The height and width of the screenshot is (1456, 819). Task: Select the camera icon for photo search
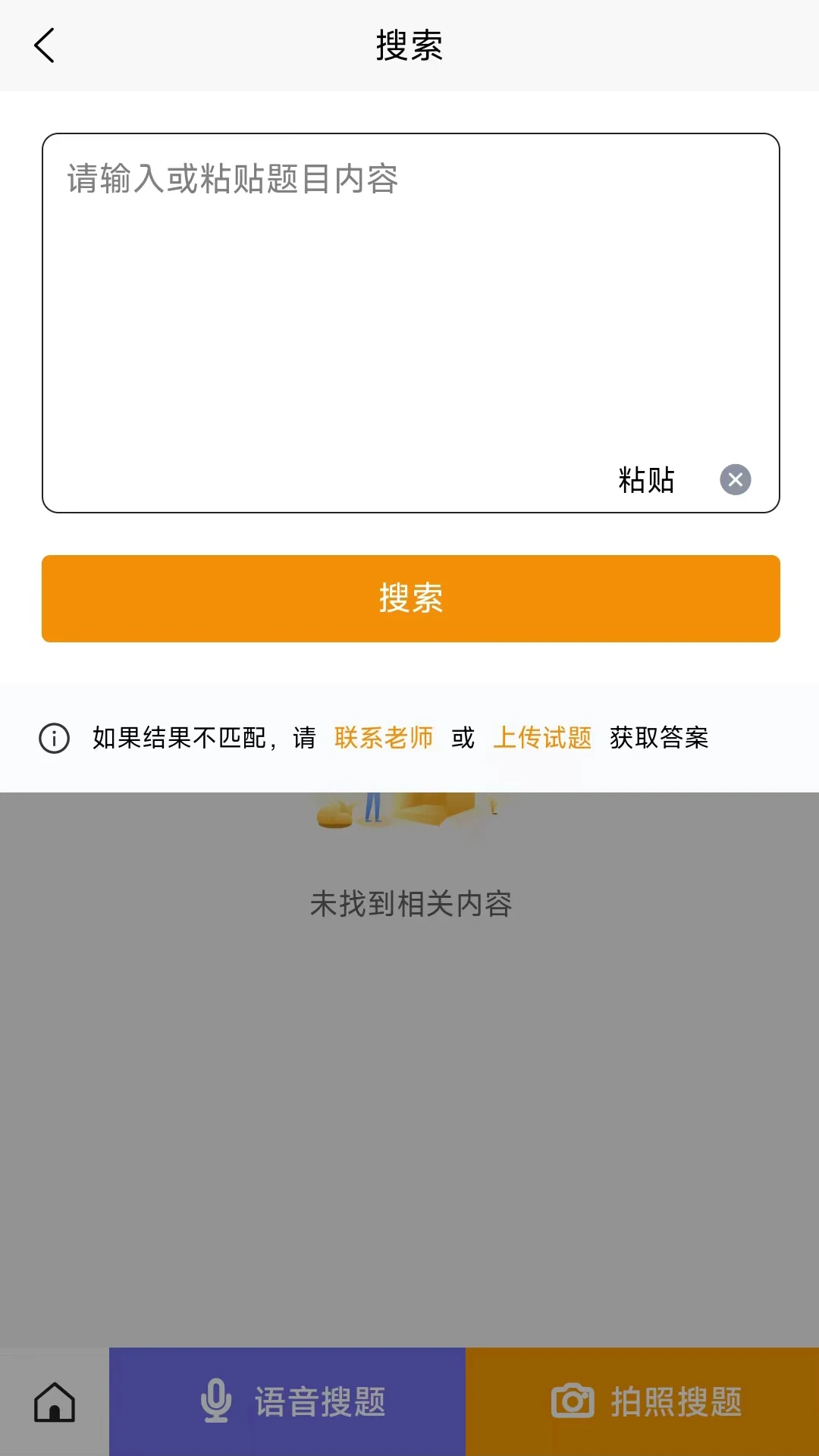coord(573,1401)
